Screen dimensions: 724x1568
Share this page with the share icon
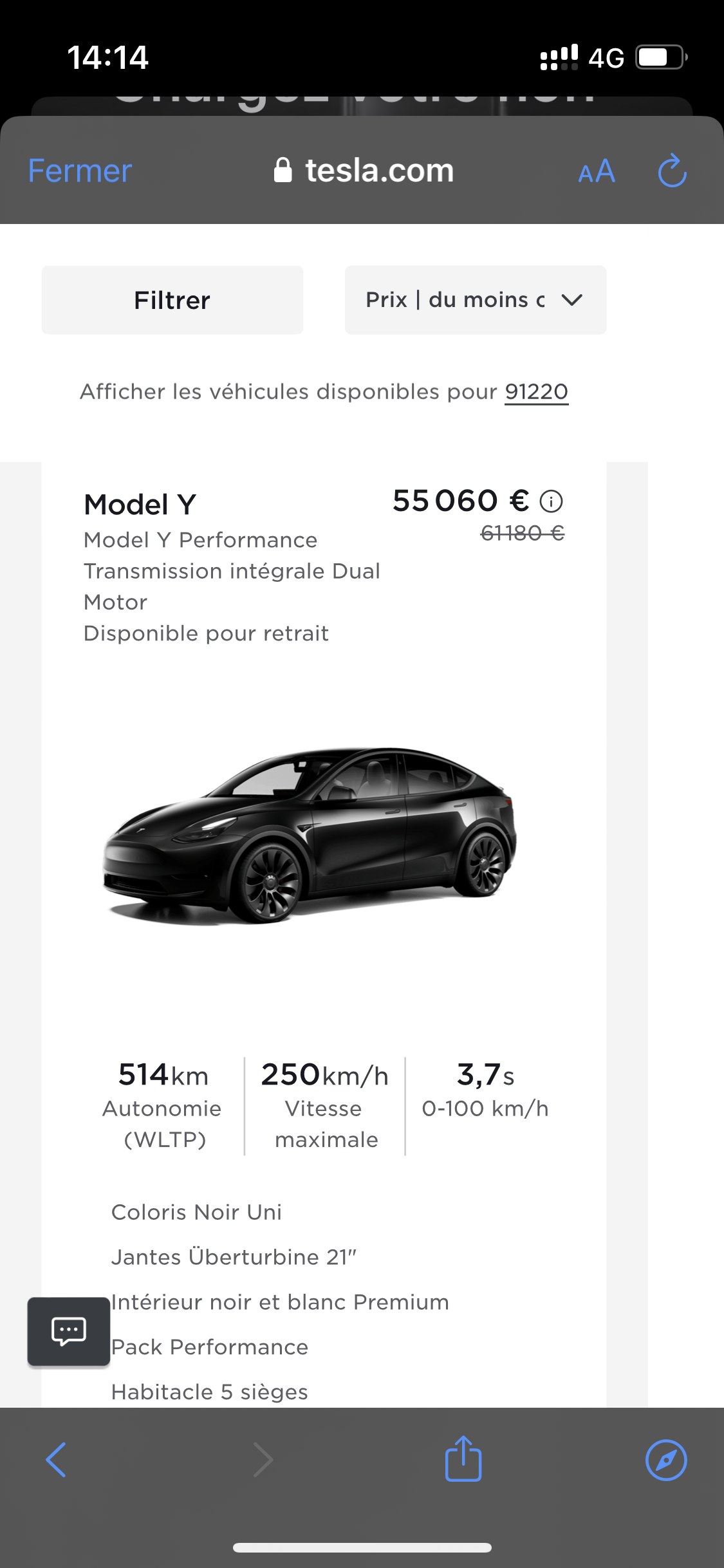point(463,1459)
